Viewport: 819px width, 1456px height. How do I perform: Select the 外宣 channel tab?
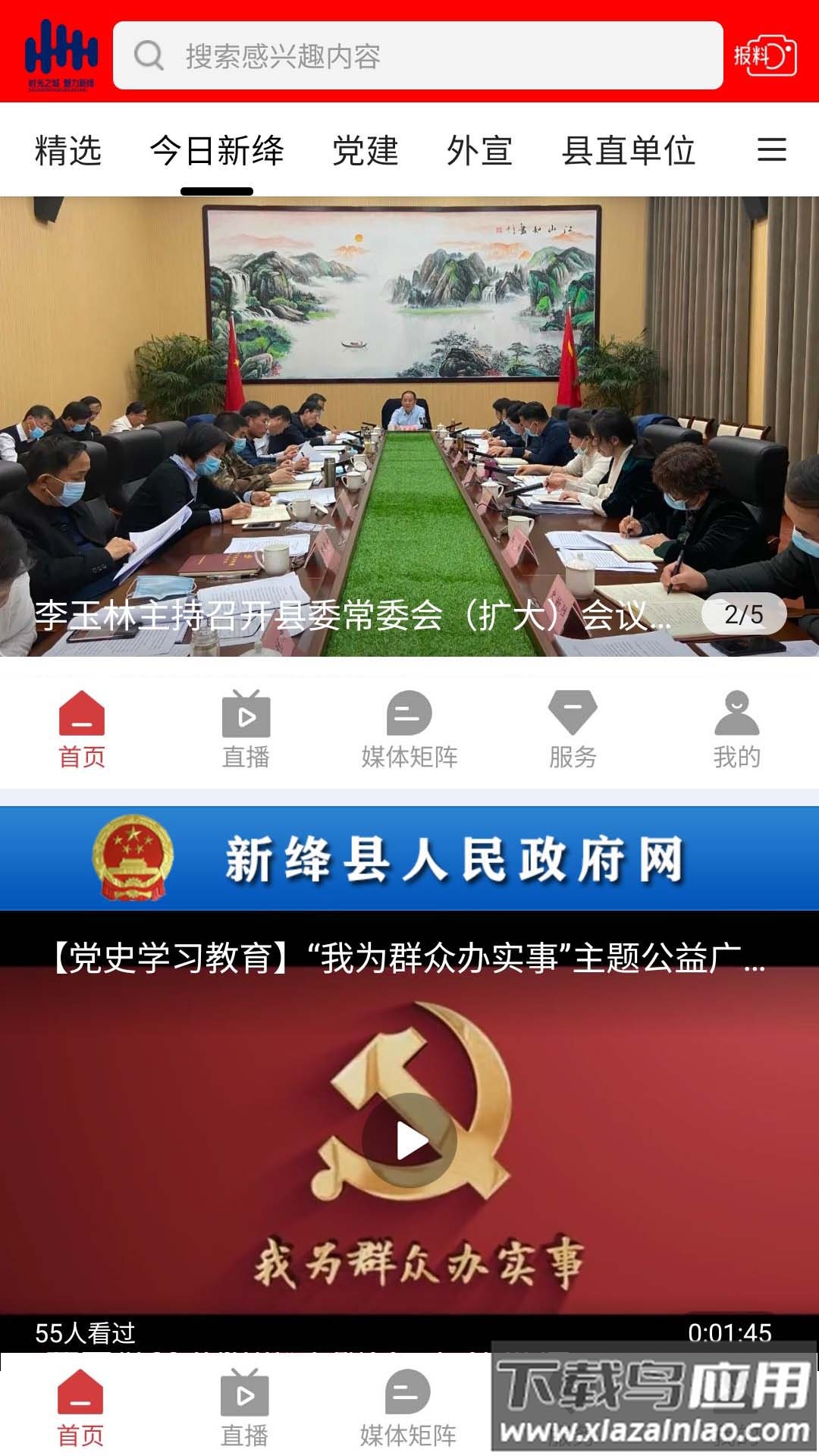(x=480, y=149)
